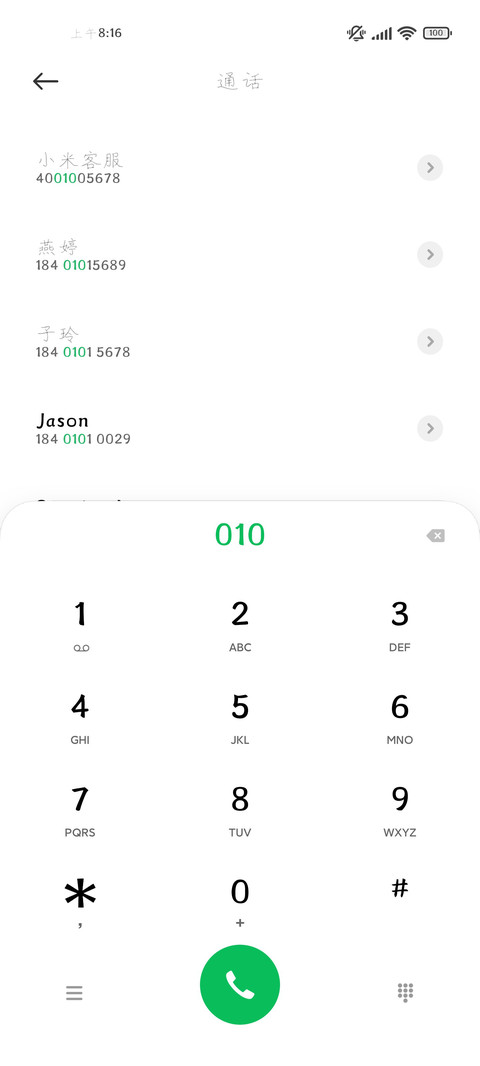Open the hamburger menu at bottom

pos(74,993)
